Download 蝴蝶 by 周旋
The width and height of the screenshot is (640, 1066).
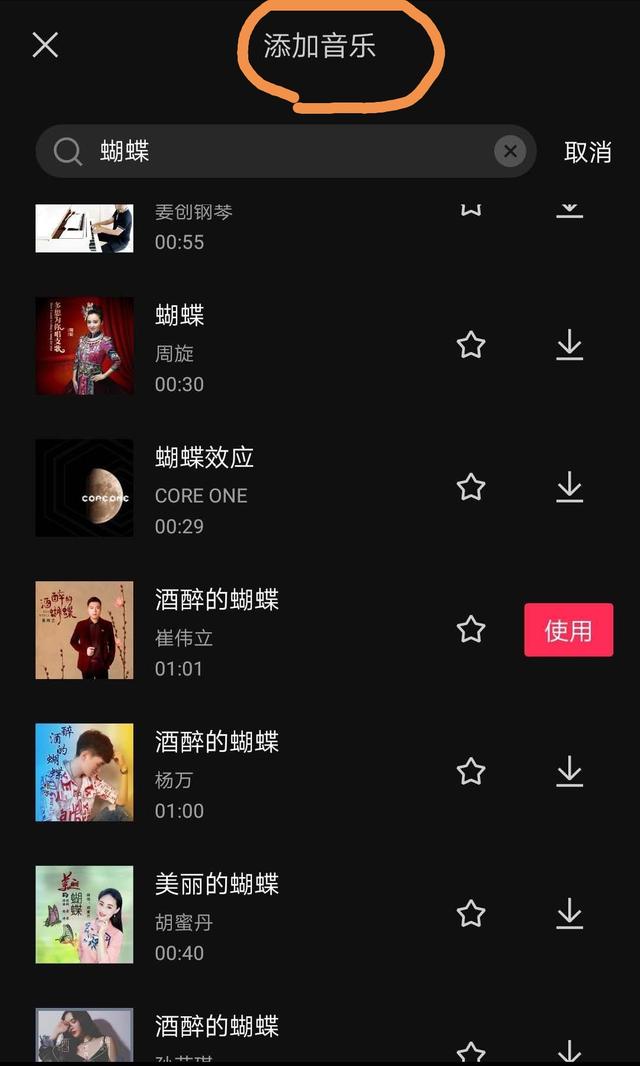point(569,346)
